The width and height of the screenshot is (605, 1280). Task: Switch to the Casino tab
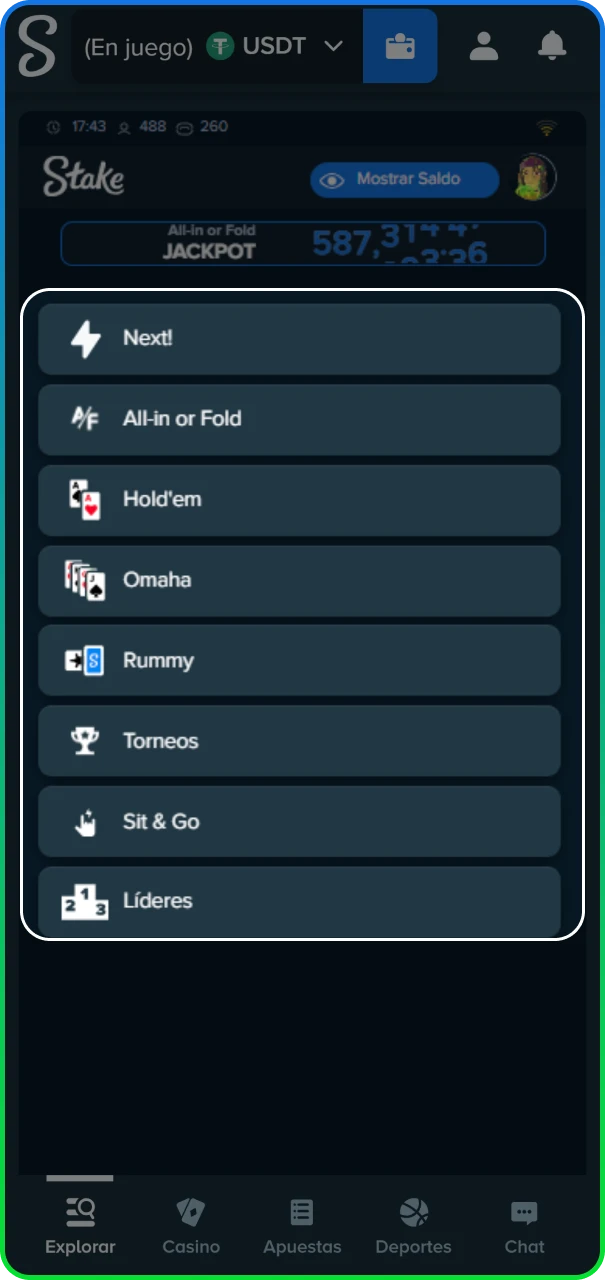191,1228
